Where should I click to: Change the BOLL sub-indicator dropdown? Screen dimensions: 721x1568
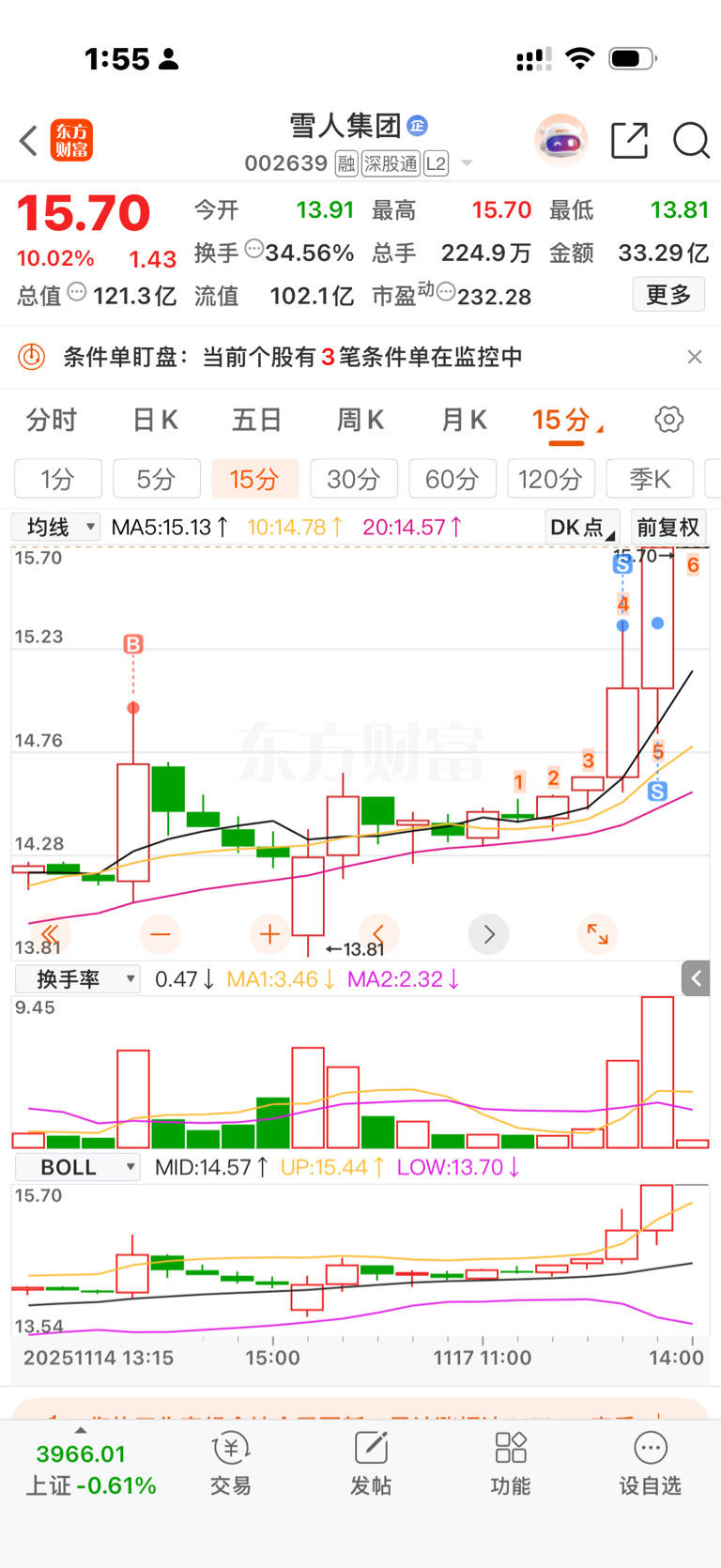coord(78,1167)
